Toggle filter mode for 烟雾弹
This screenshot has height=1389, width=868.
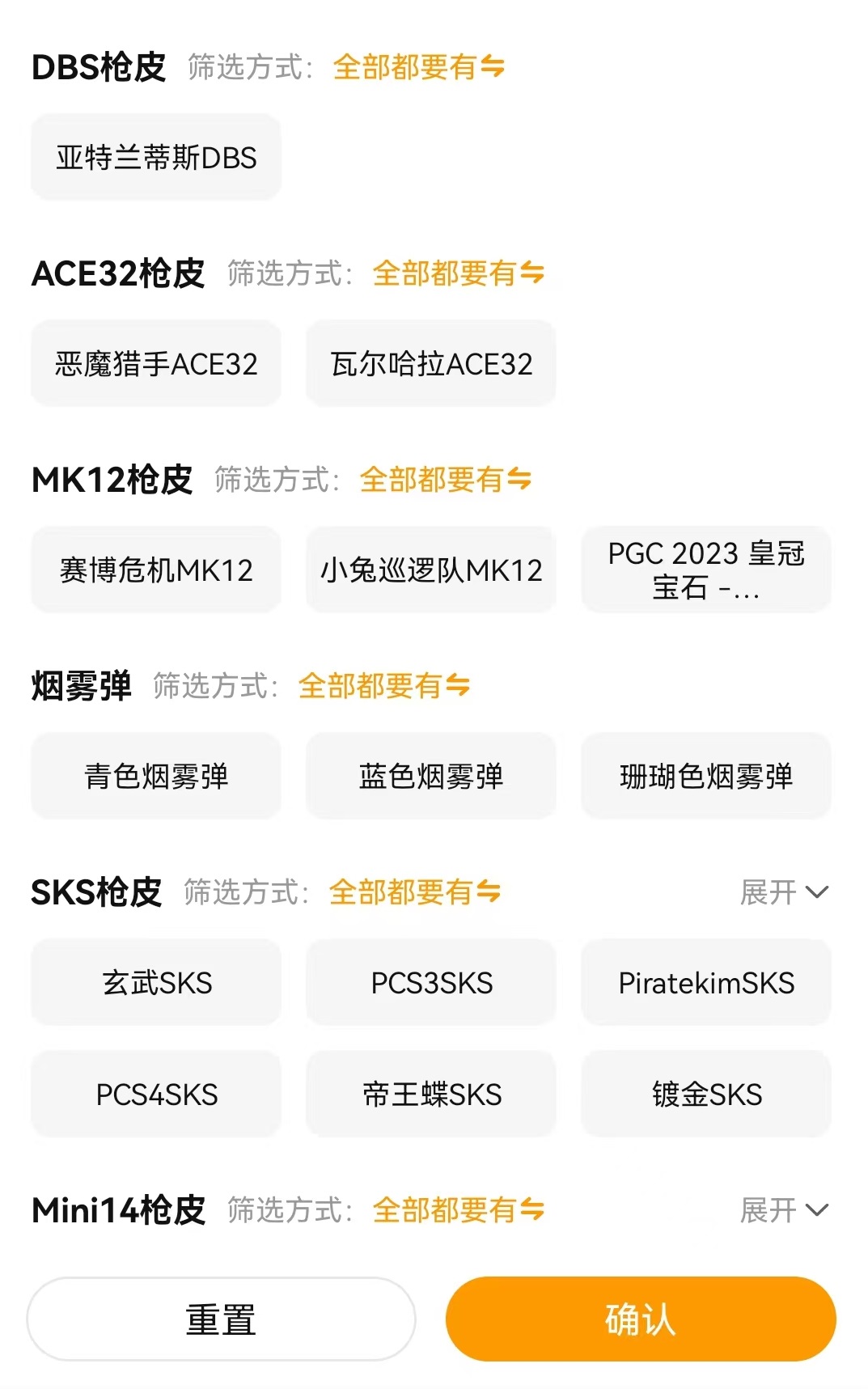(383, 686)
